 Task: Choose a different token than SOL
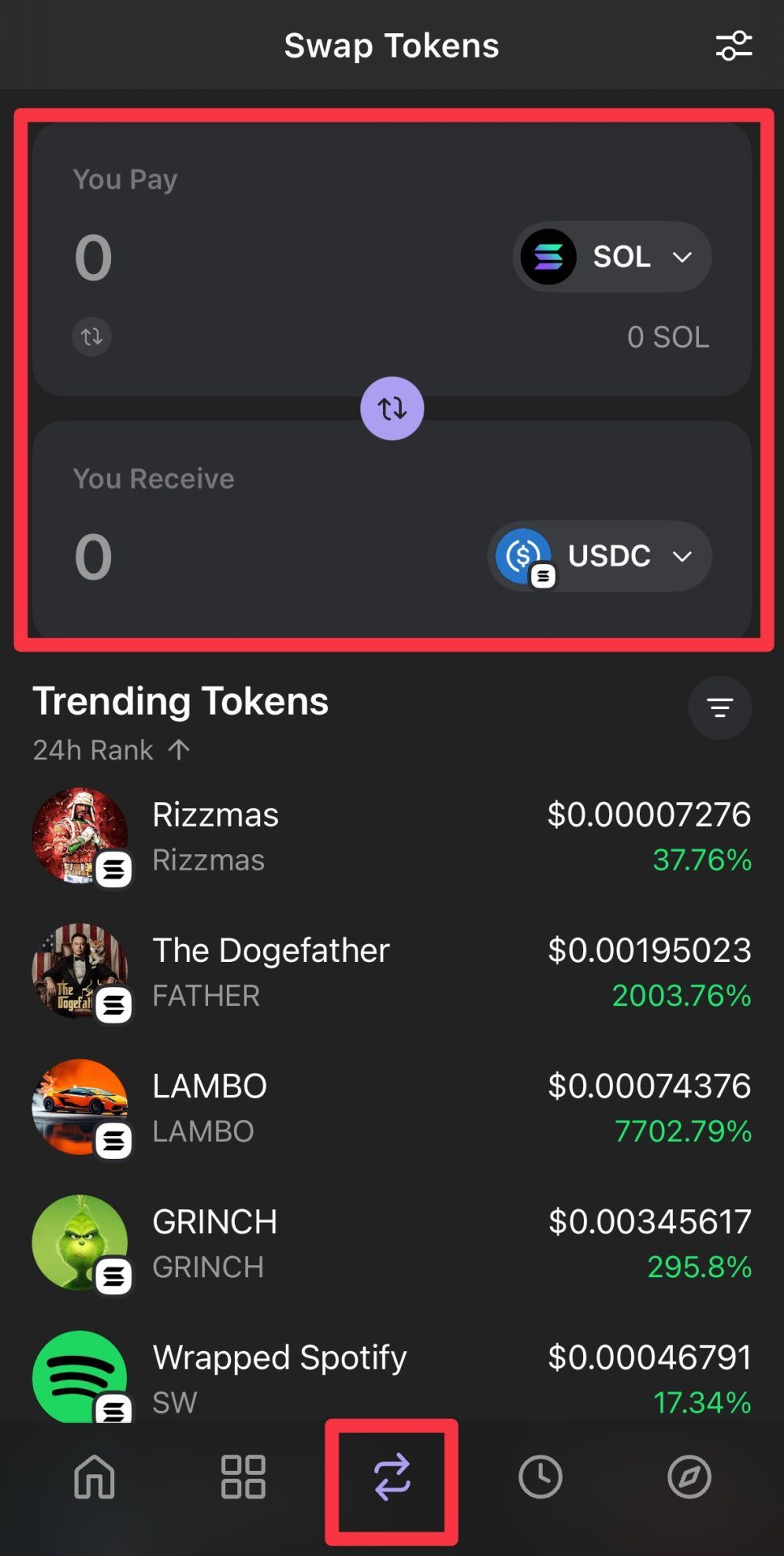(x=612, y=257)
